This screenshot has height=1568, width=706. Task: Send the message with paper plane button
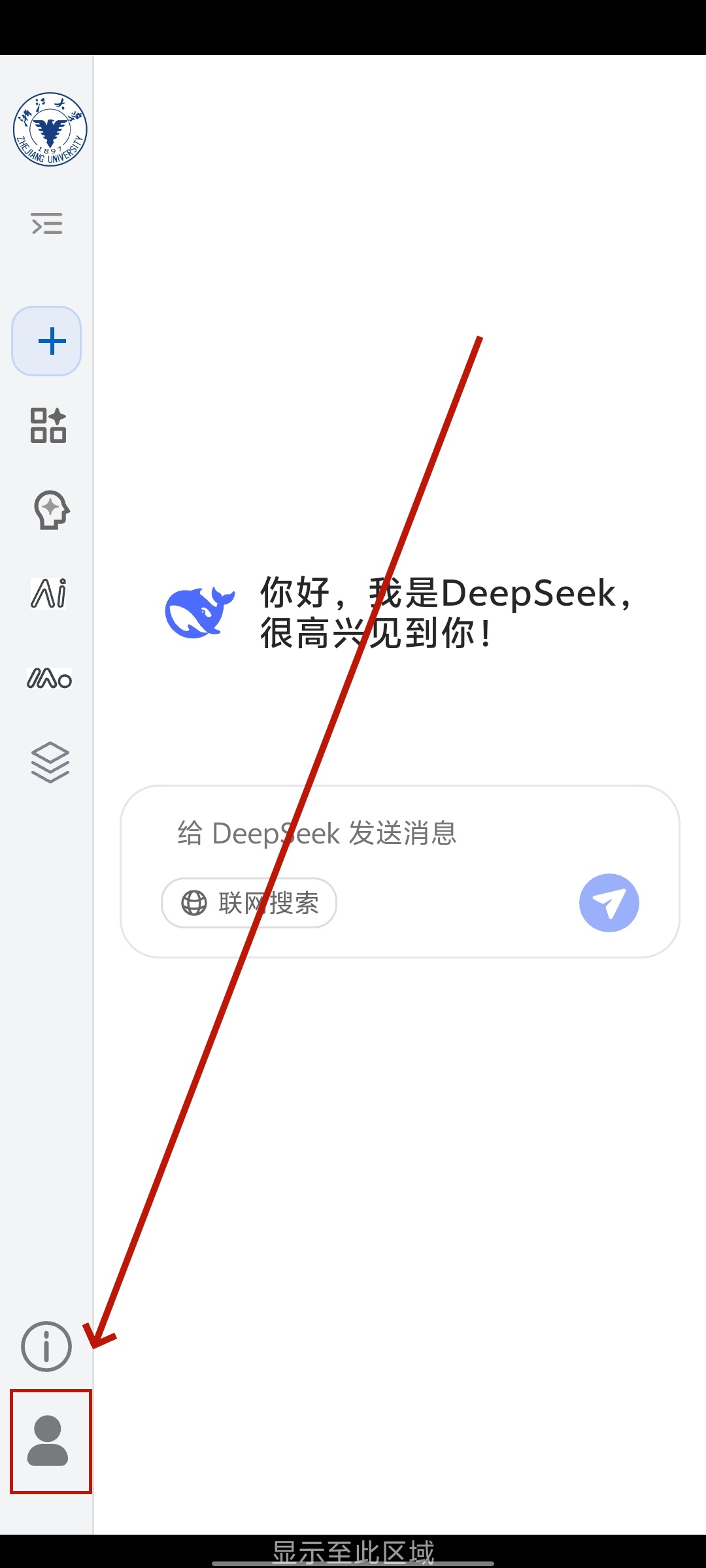609,903
